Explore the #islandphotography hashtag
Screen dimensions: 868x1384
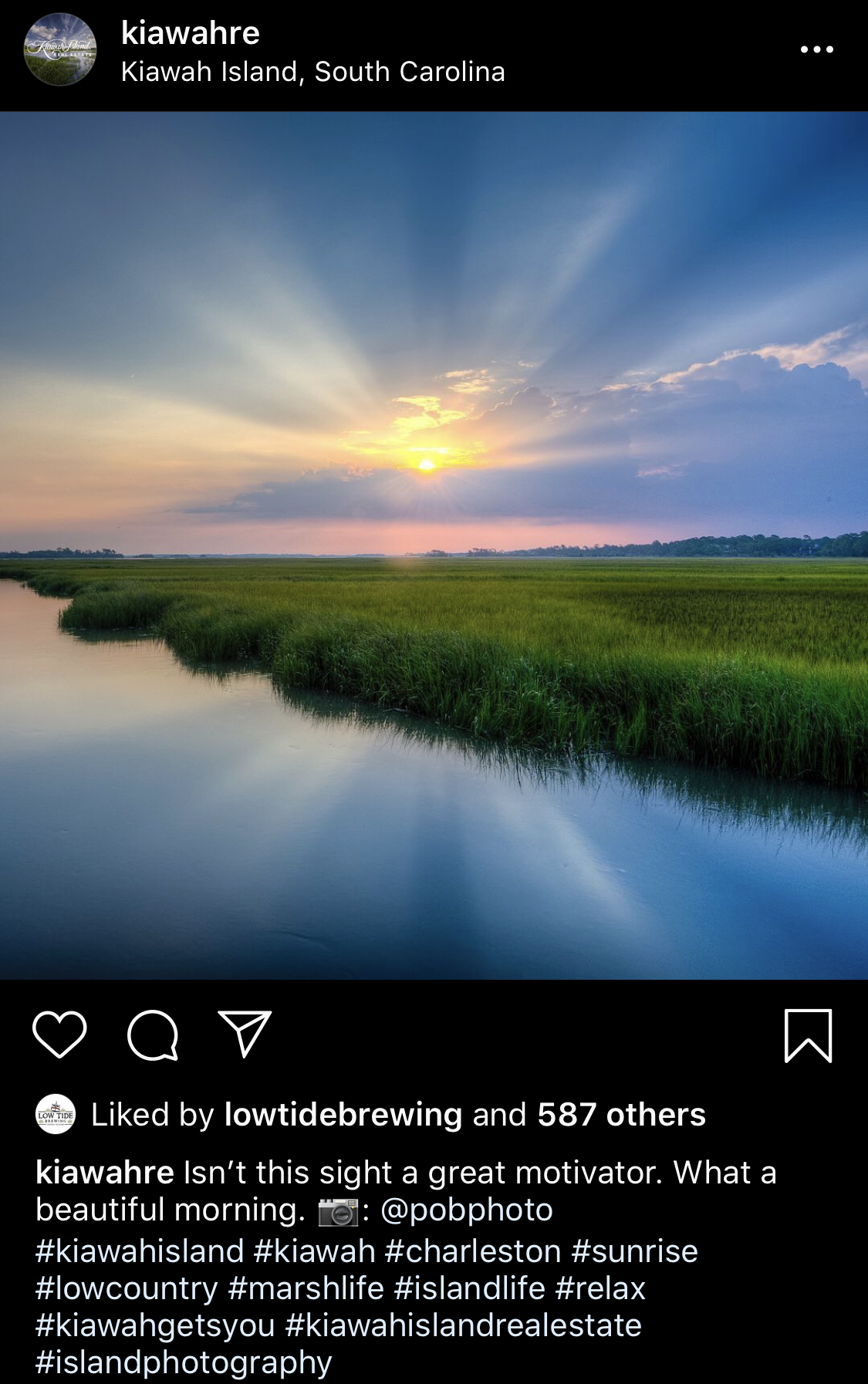point(184,1362)
